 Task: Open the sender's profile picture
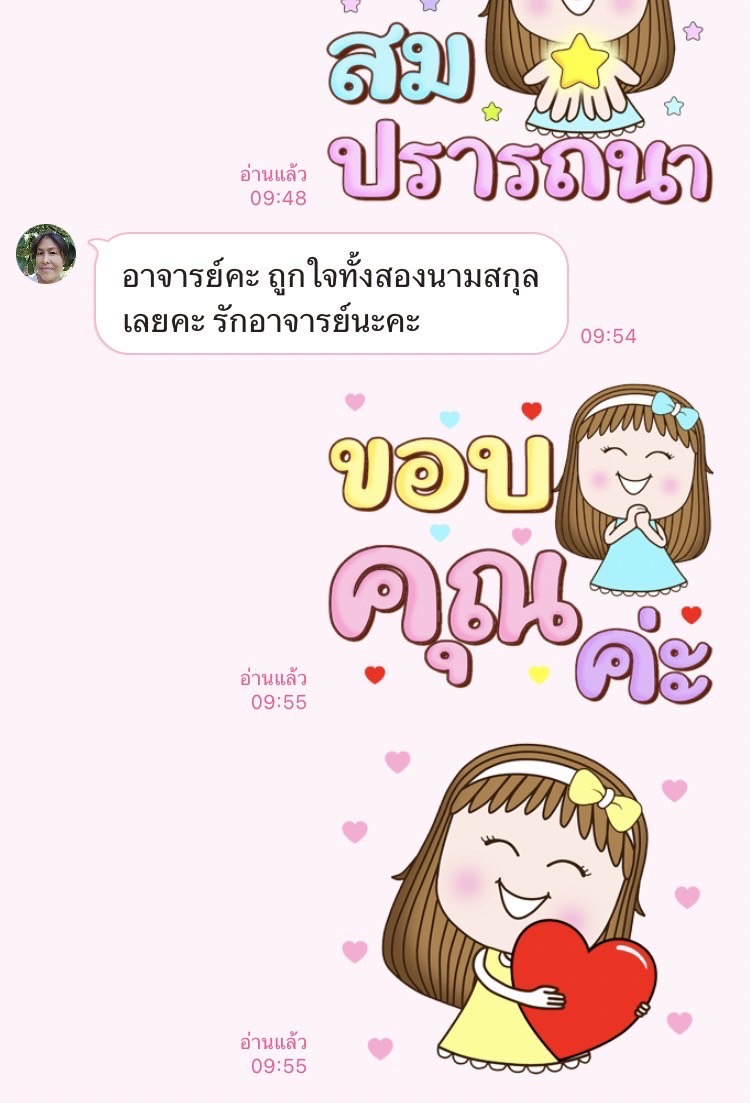(x=46, y=254)
